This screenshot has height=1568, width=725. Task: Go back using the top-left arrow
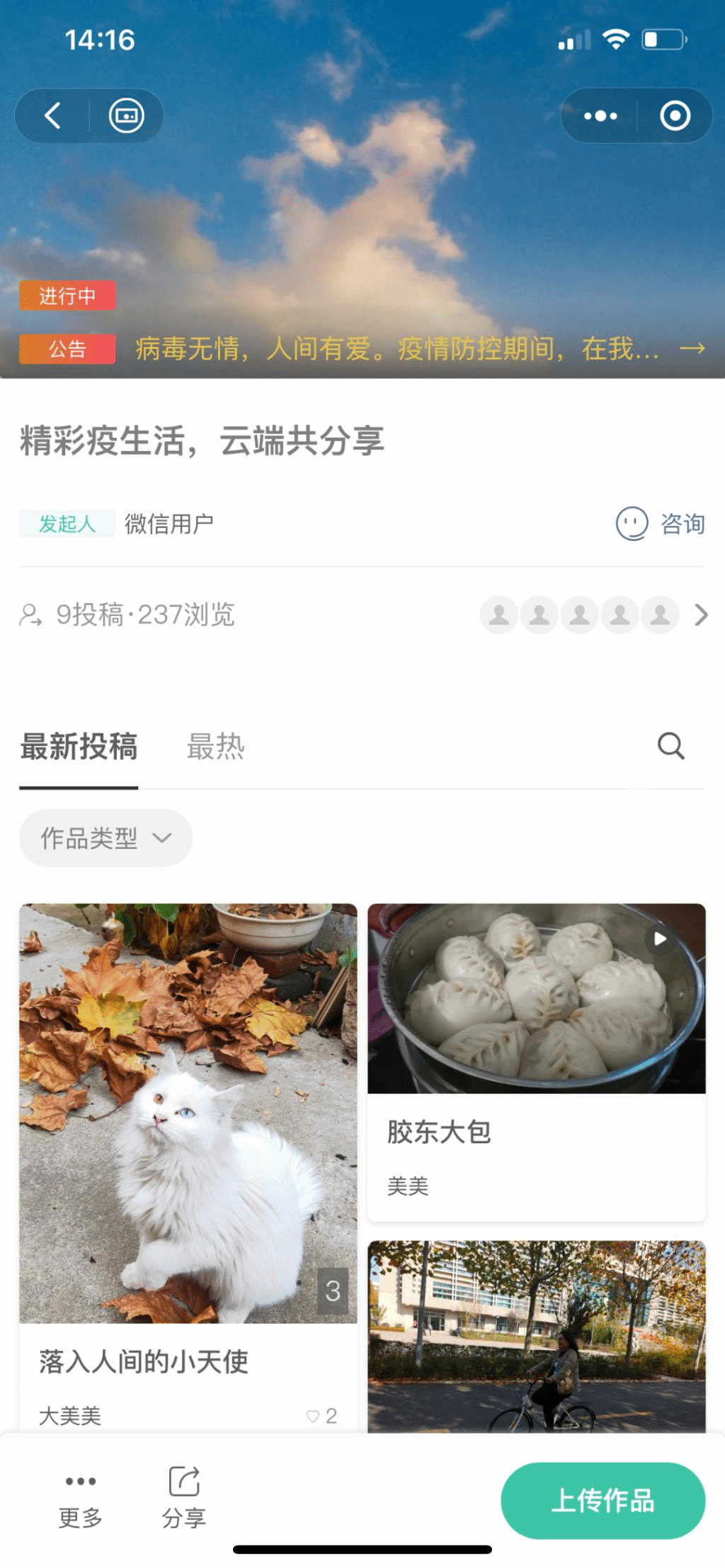click(x=52, y=115)
